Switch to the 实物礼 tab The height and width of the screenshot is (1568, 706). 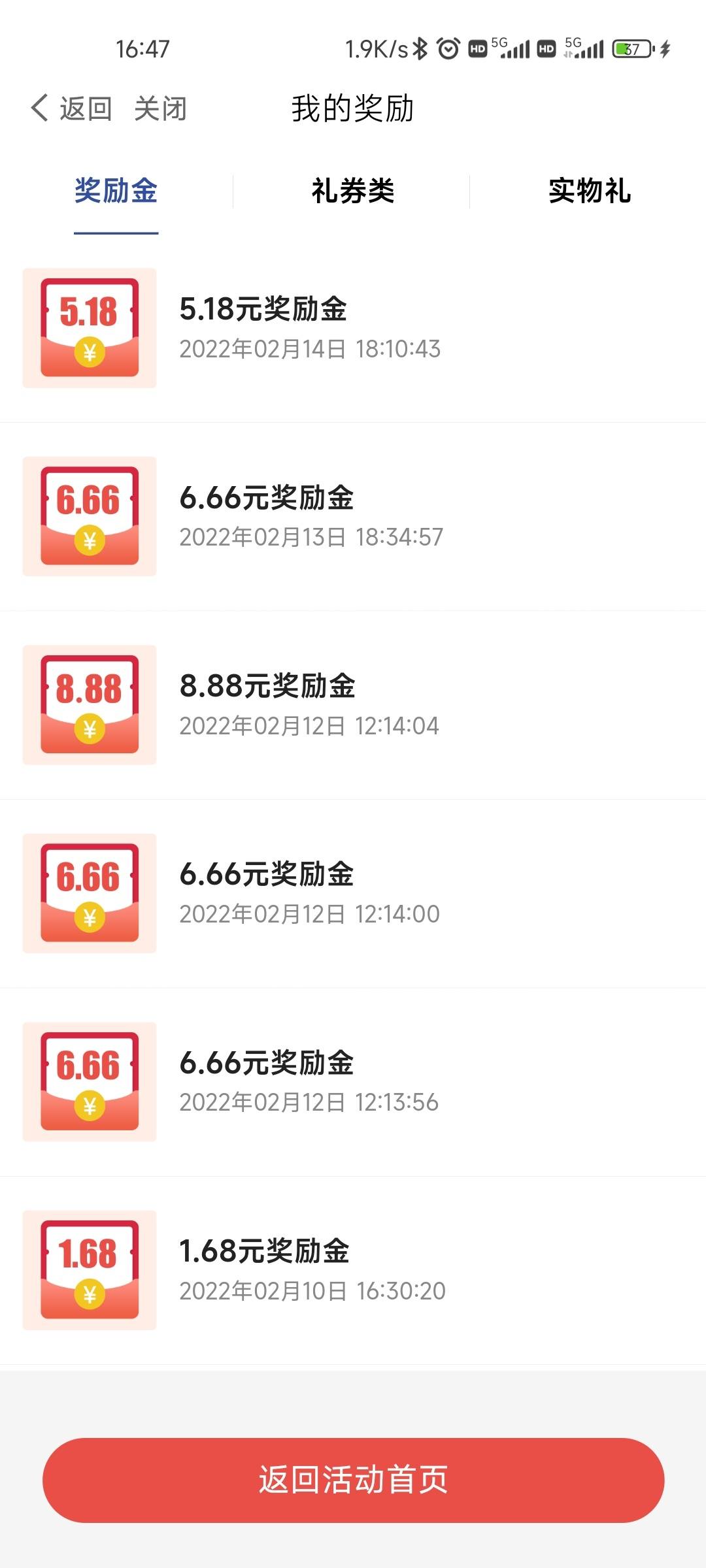click(x=589, y=191)
